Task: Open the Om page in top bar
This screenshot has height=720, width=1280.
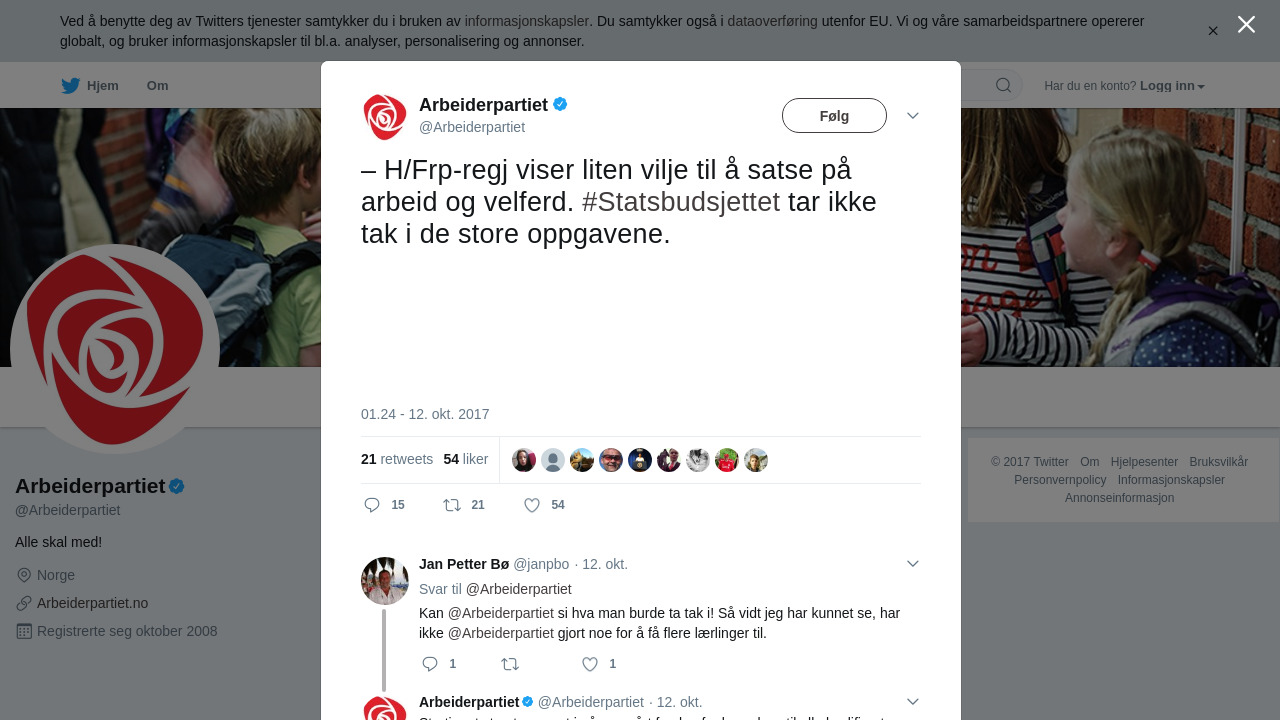Action: click(157, 86)
